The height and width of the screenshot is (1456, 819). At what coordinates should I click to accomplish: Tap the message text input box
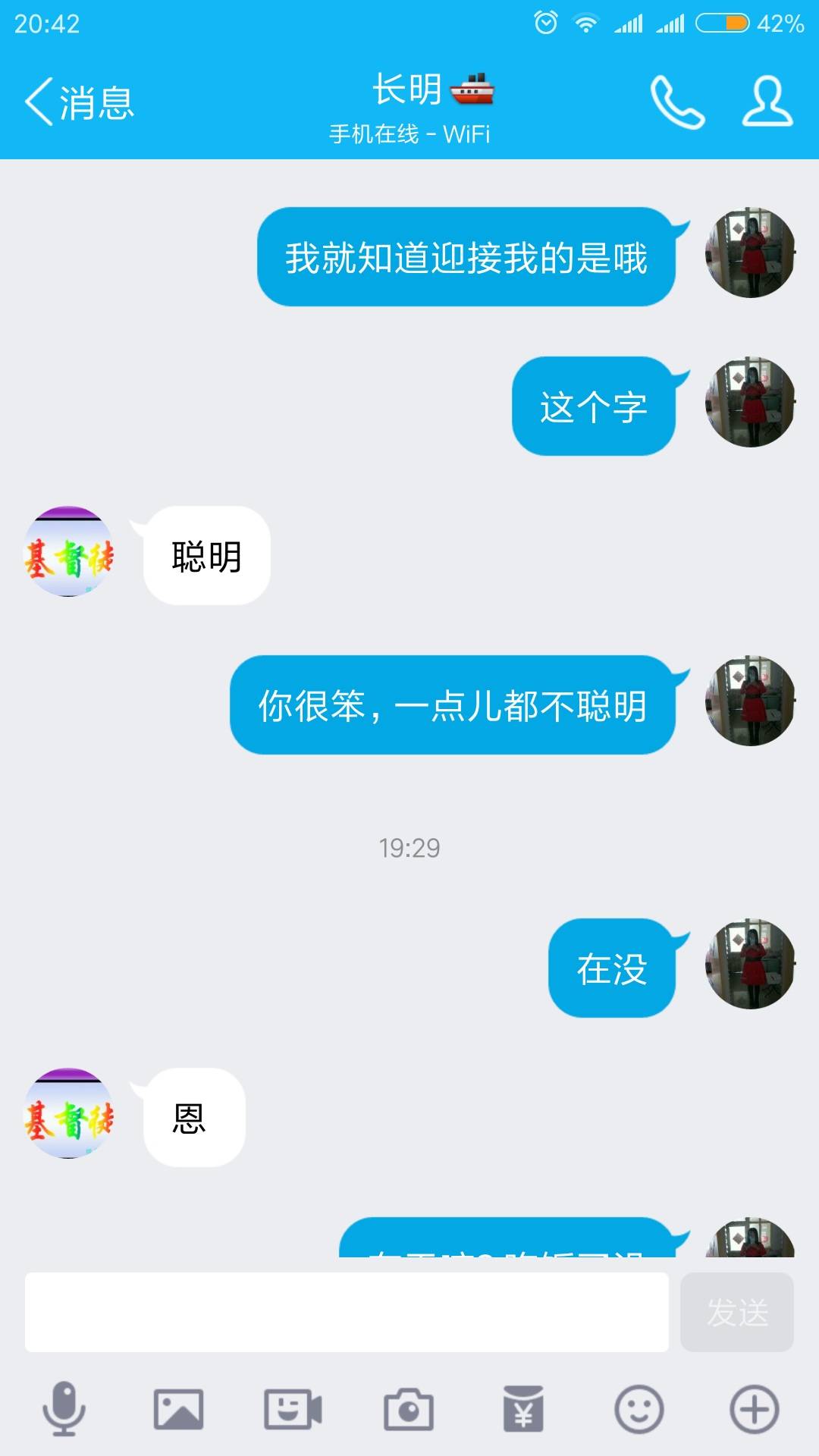tap(347, 1312)
